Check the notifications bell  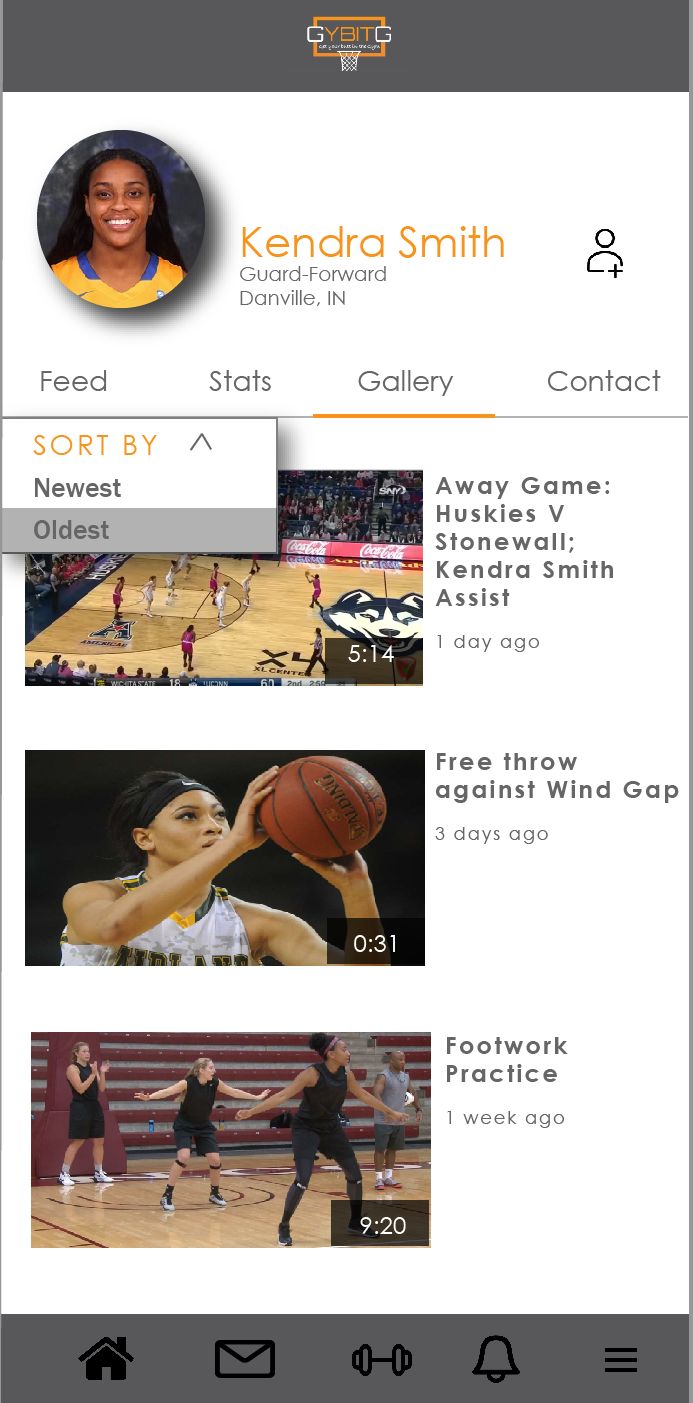coord(496,1359)
